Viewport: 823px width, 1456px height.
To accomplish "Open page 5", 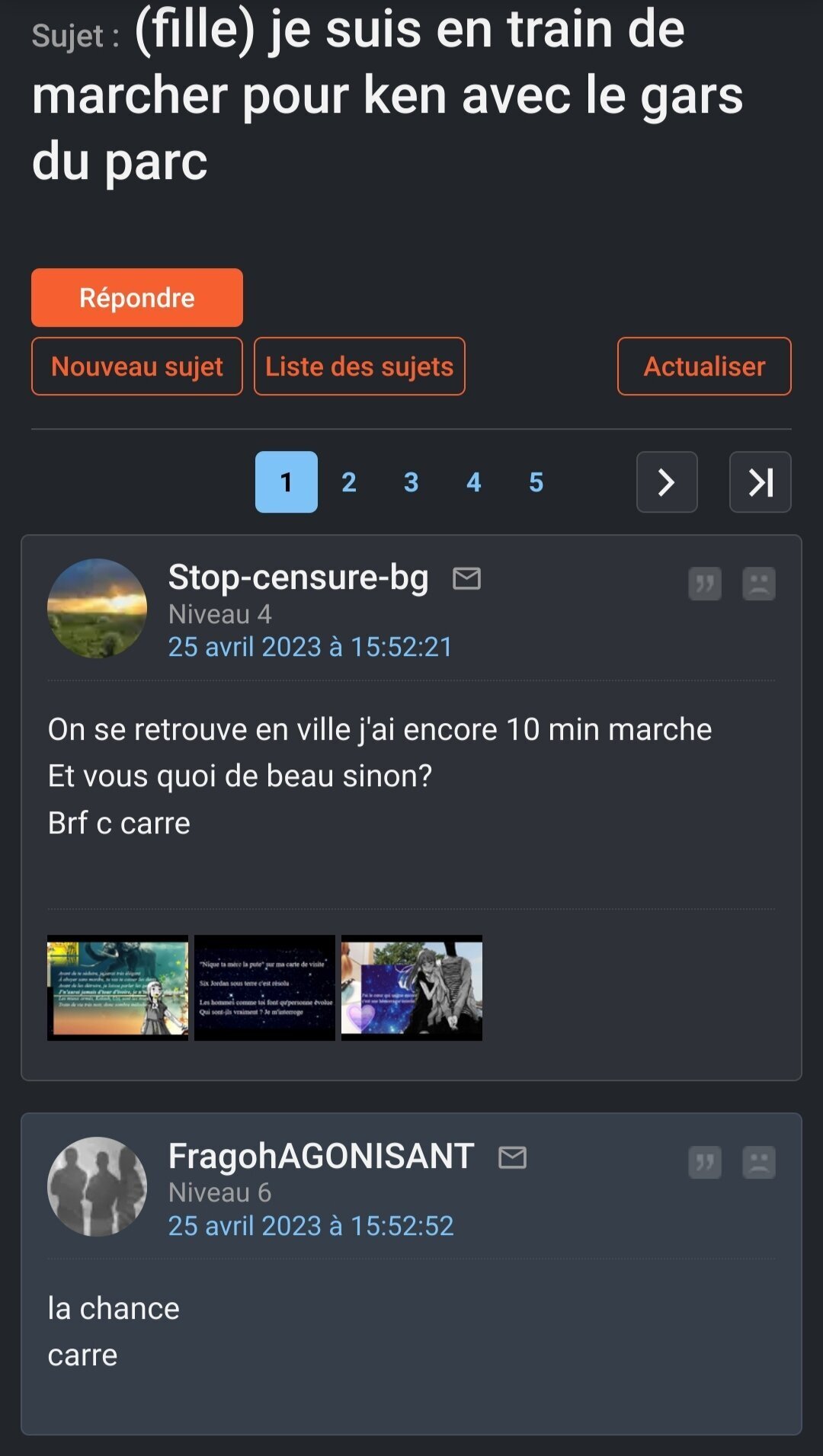I will (536, 482).
